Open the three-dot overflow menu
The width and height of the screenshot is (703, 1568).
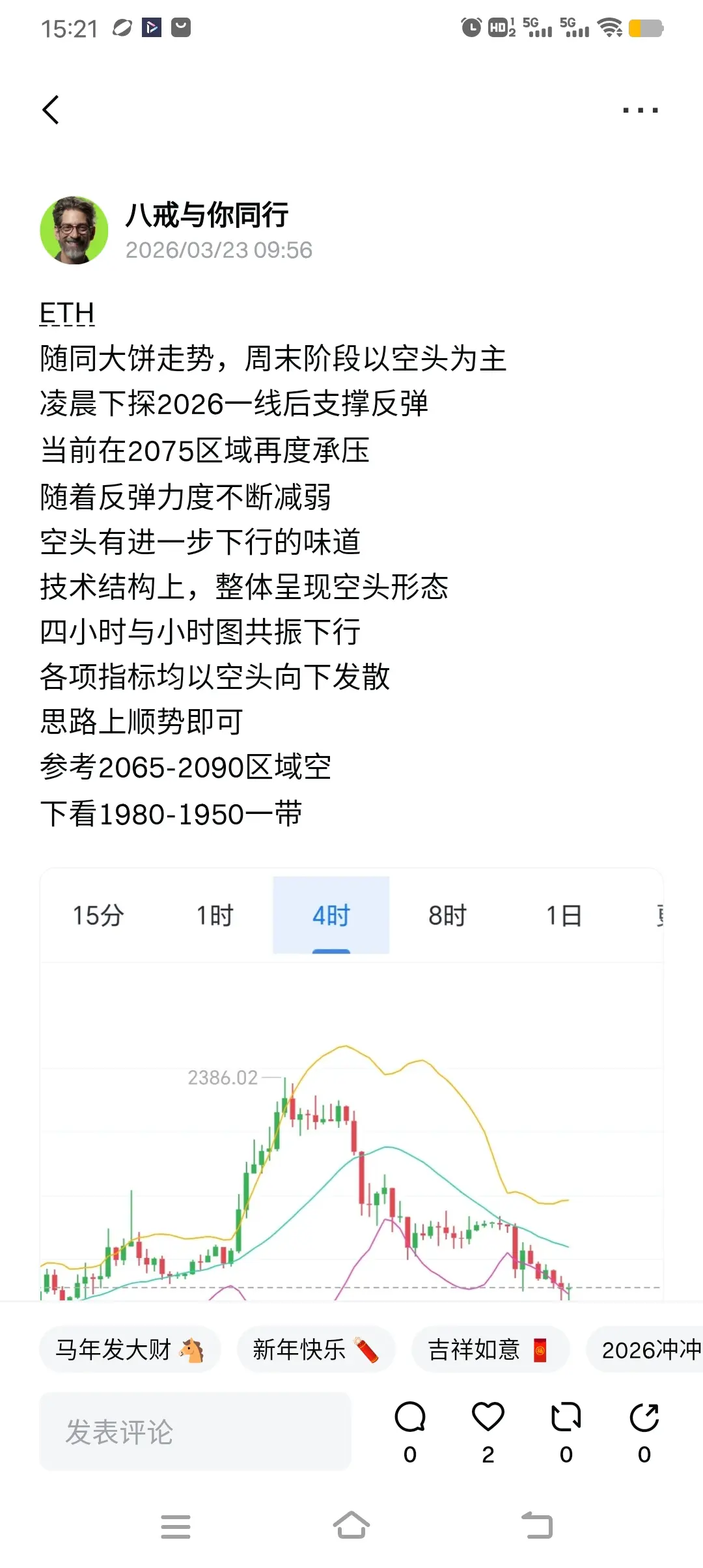(x=640, y=110)
